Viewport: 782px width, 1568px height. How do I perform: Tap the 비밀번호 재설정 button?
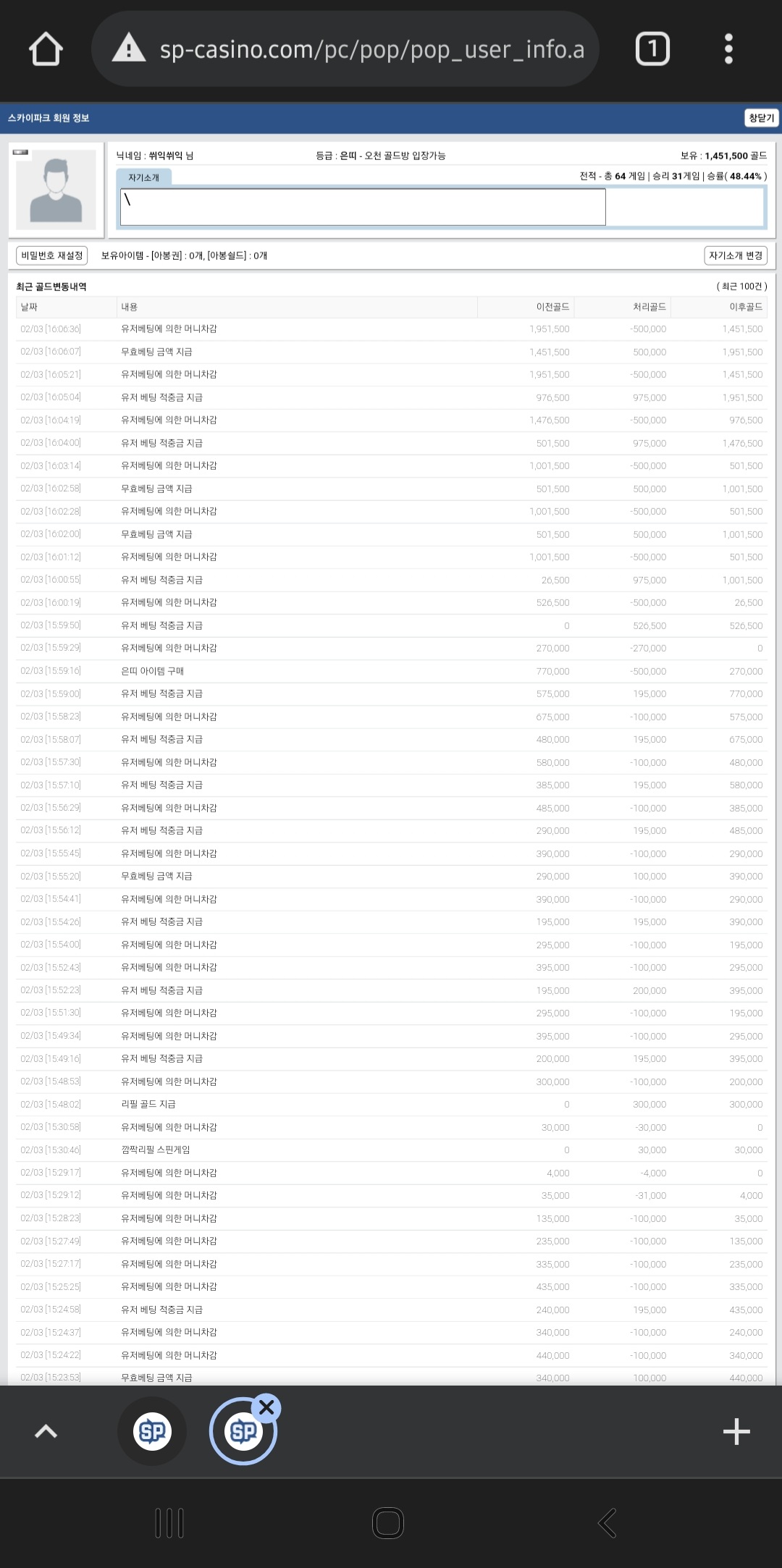click(52, 256)
